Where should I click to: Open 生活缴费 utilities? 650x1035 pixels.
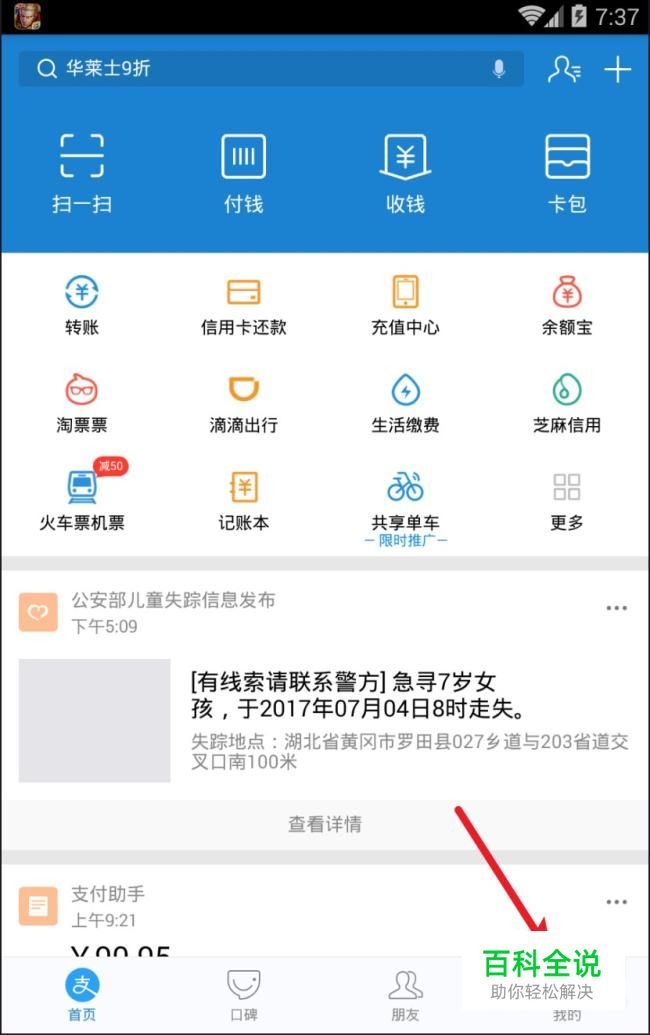[405, 402]
